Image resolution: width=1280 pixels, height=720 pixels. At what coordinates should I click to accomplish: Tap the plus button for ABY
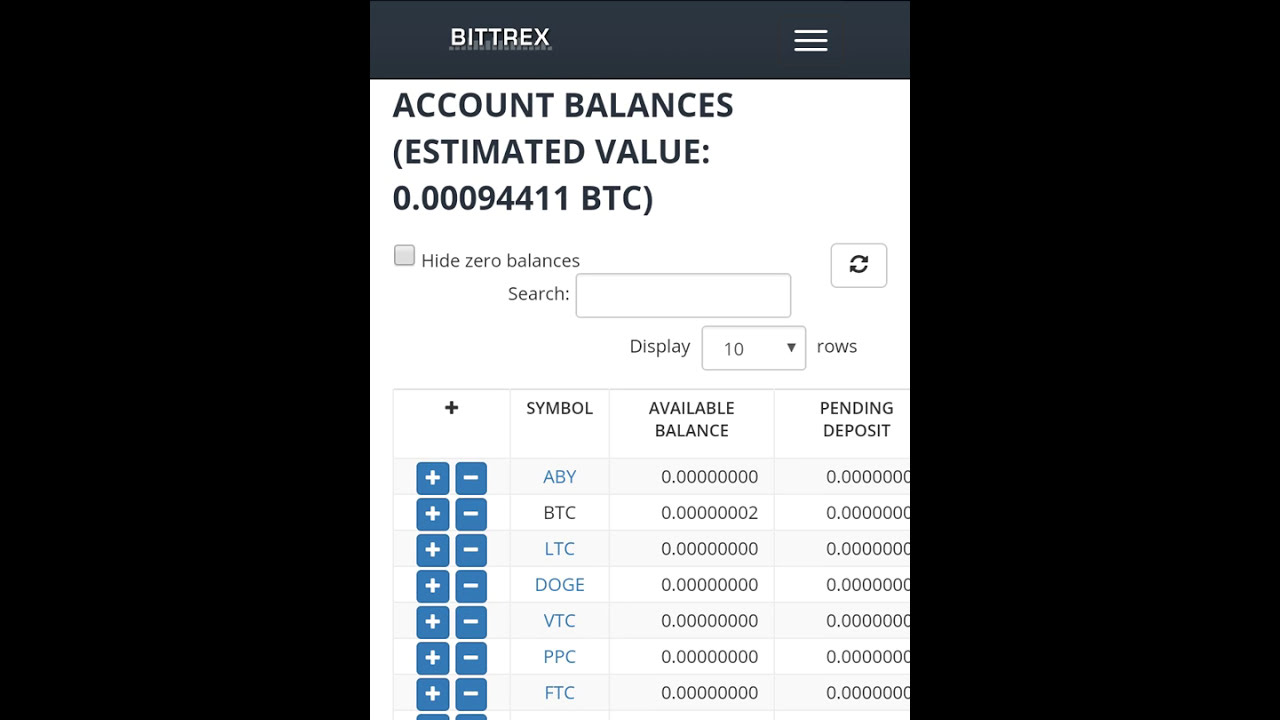click(432, 478)
